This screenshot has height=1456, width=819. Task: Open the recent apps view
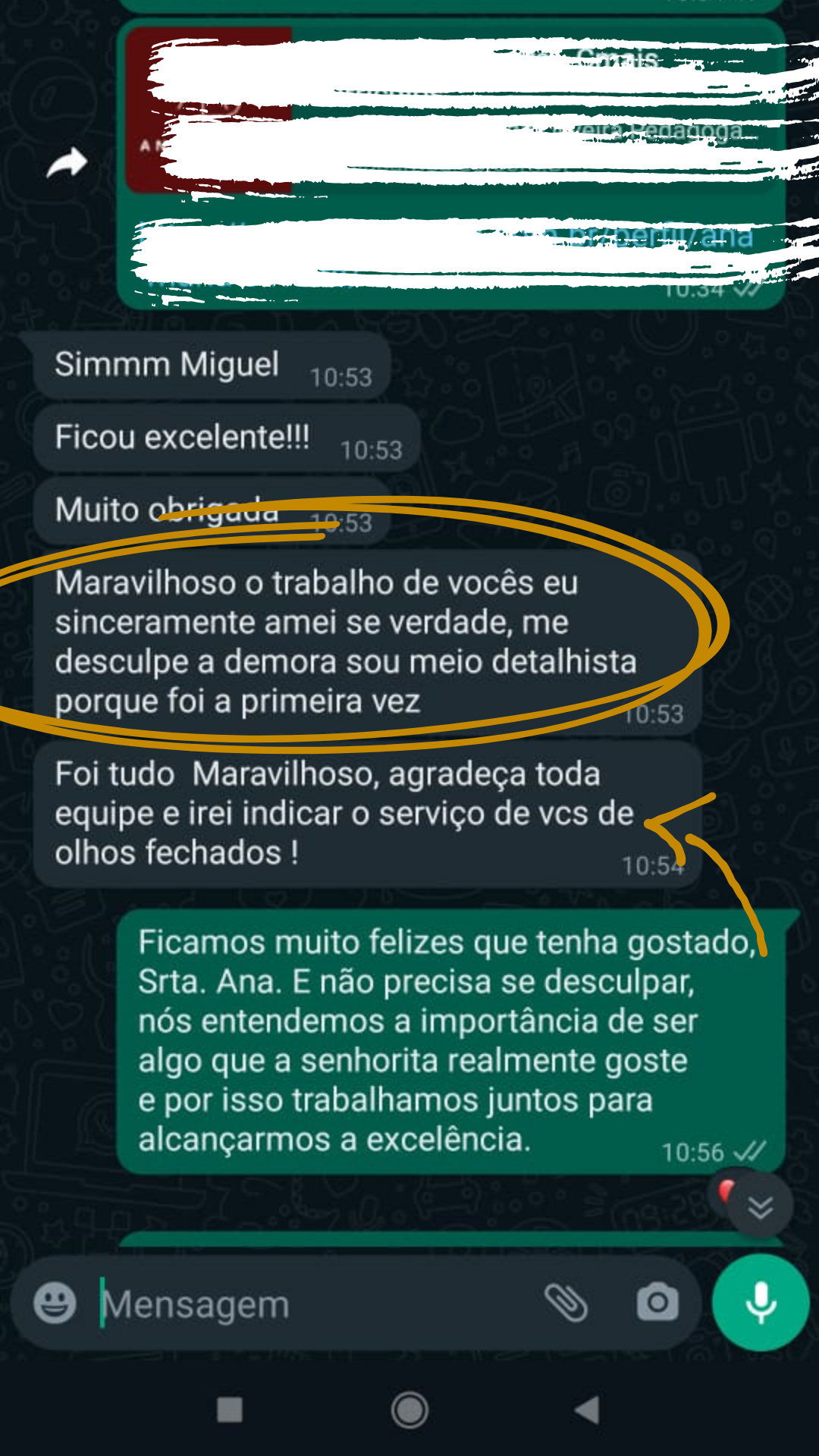coord(230,1410)
